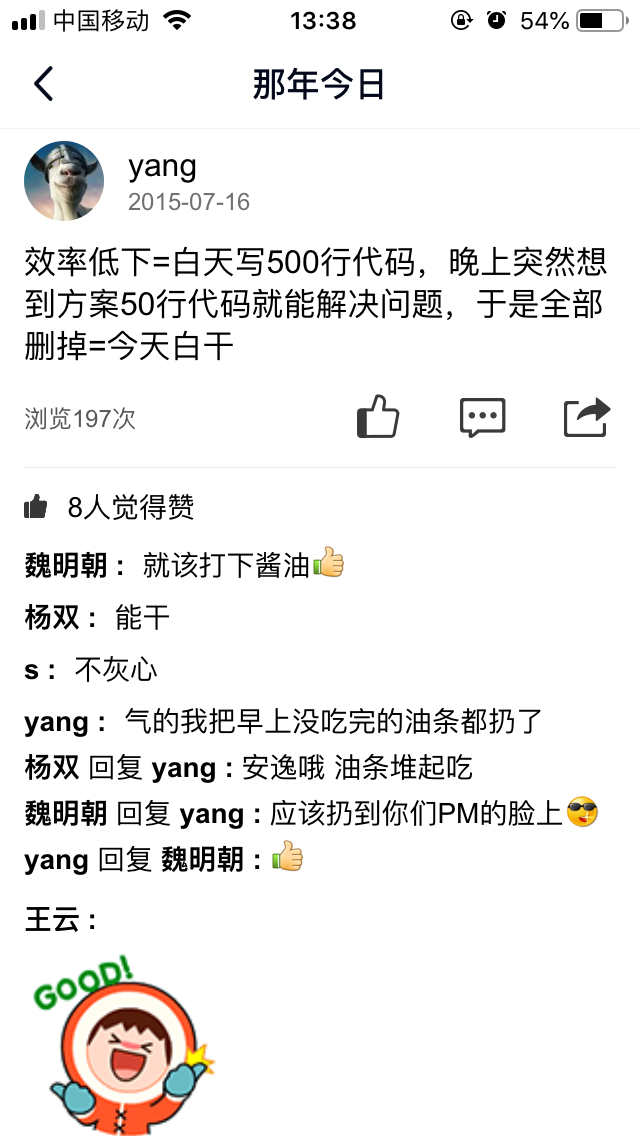Like this post with thumbs-up icon
The height and width of the screenshot is (1136, 640).
(x=378, y=416)
